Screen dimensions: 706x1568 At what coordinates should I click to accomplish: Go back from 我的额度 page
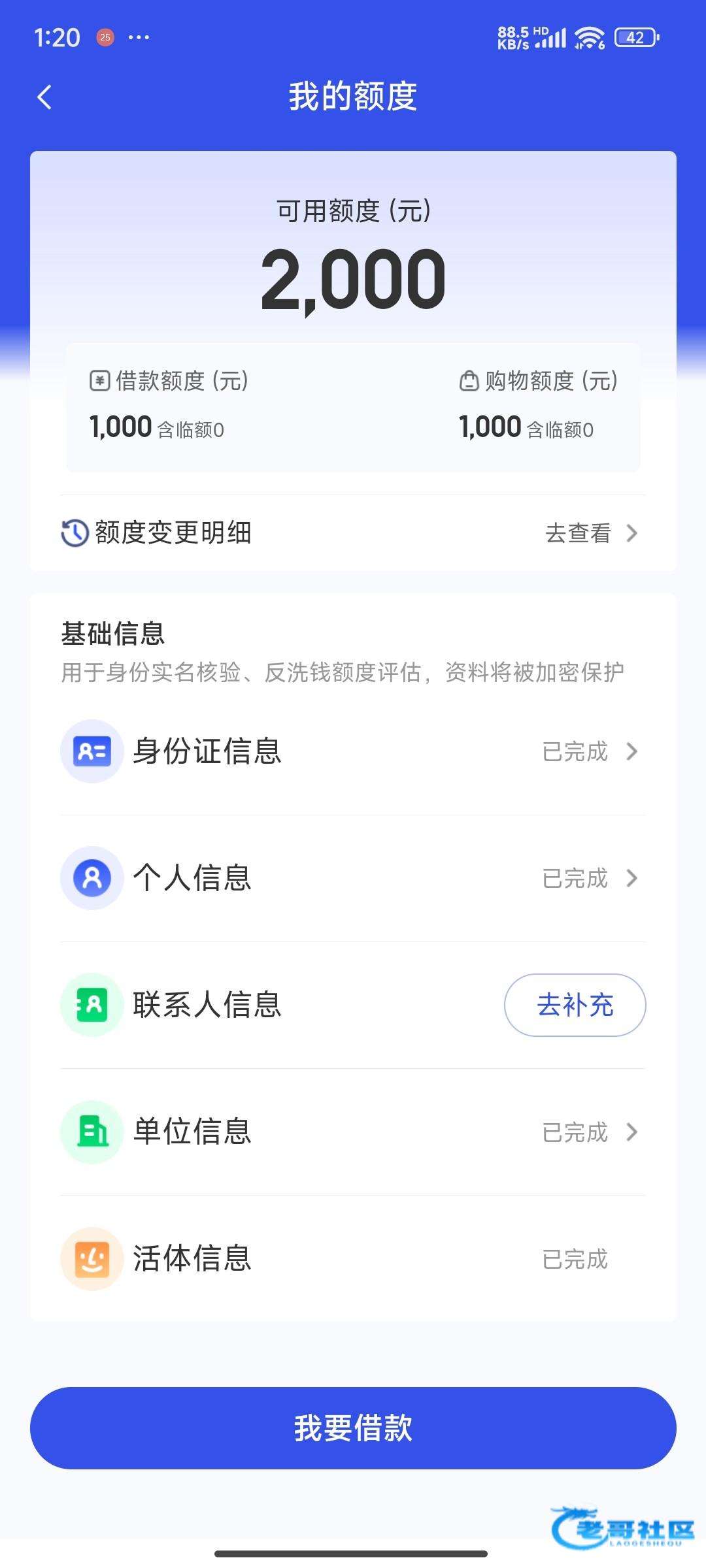(44, 98)
